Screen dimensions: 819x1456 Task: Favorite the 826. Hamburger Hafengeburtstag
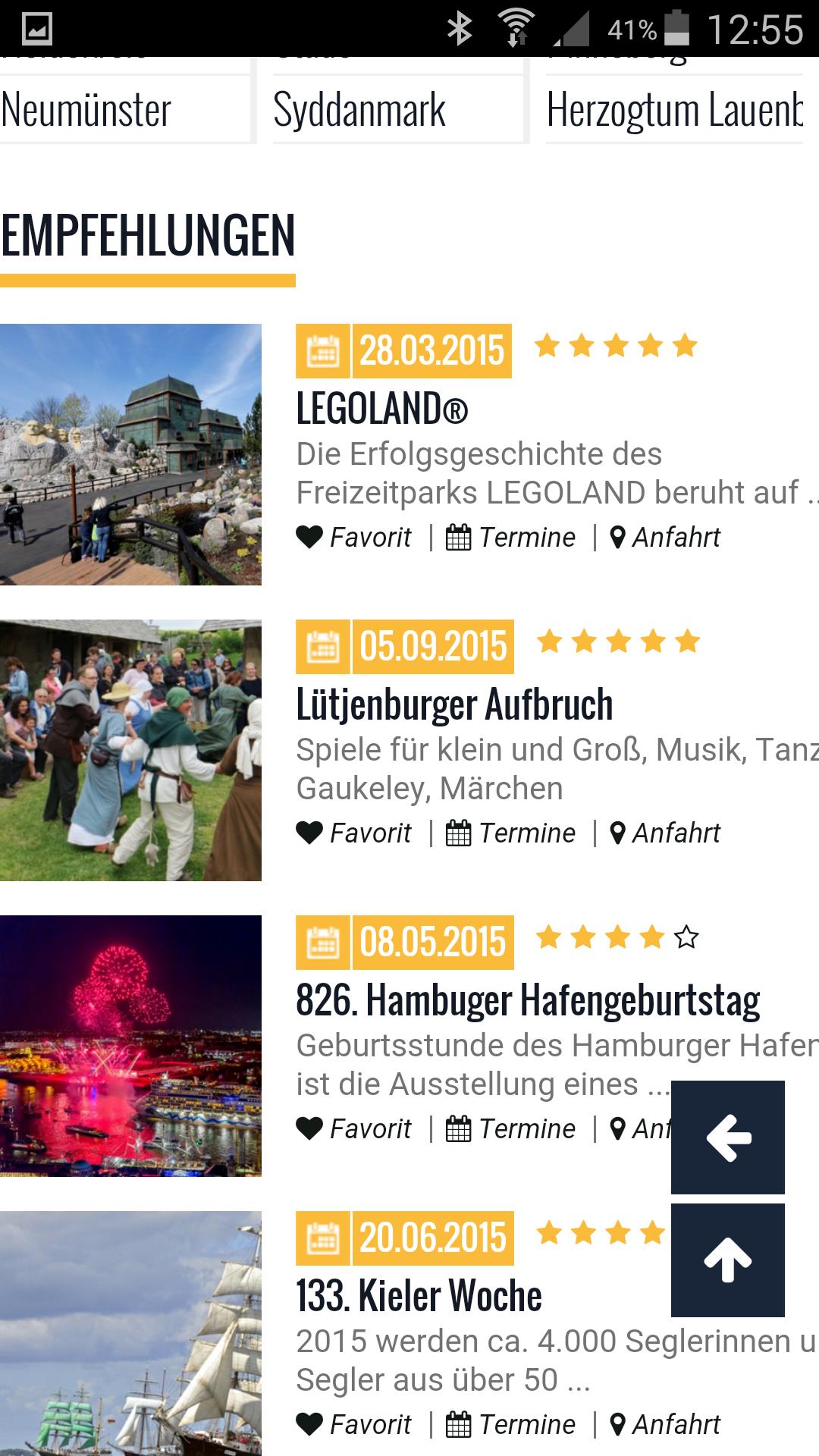click(354, 1129)
